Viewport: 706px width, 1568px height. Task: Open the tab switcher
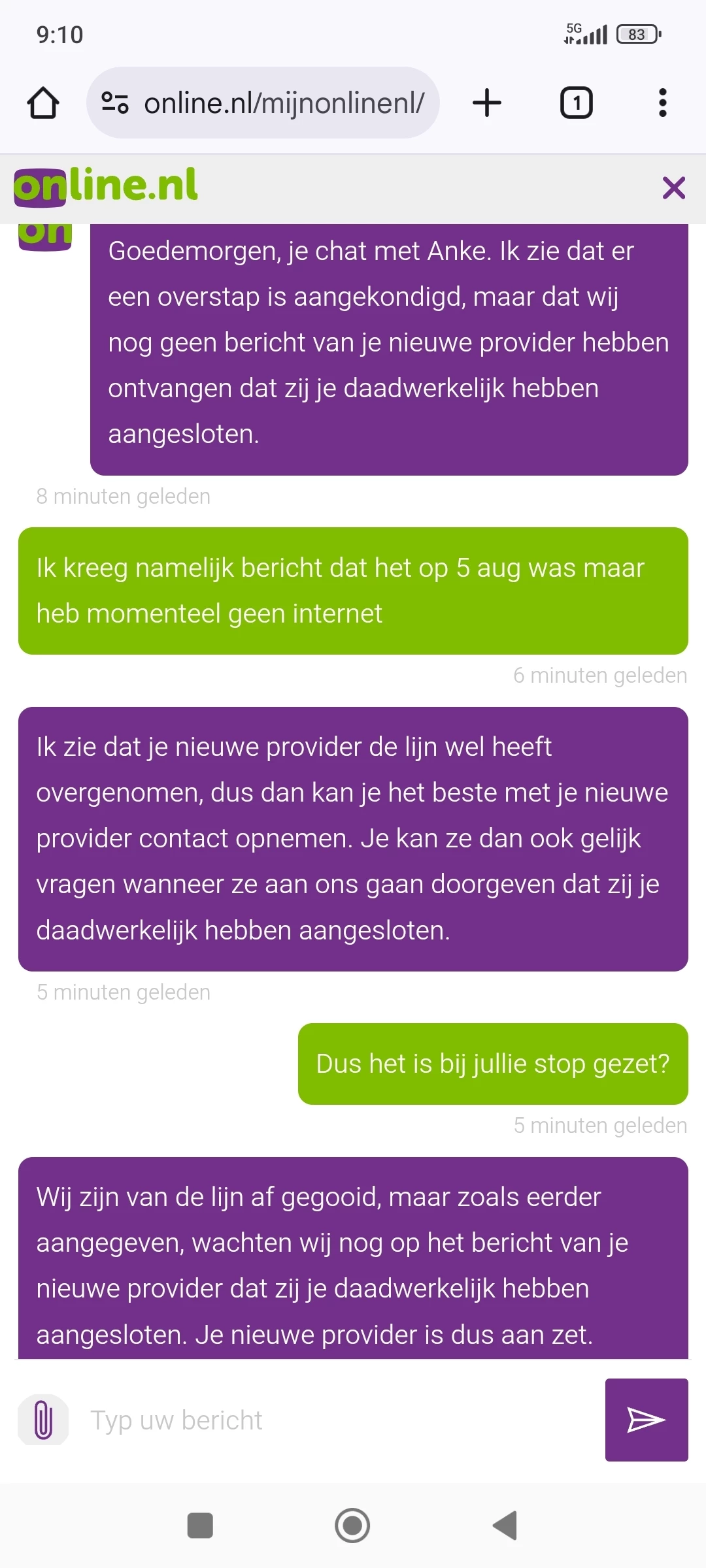coord(576,103)
